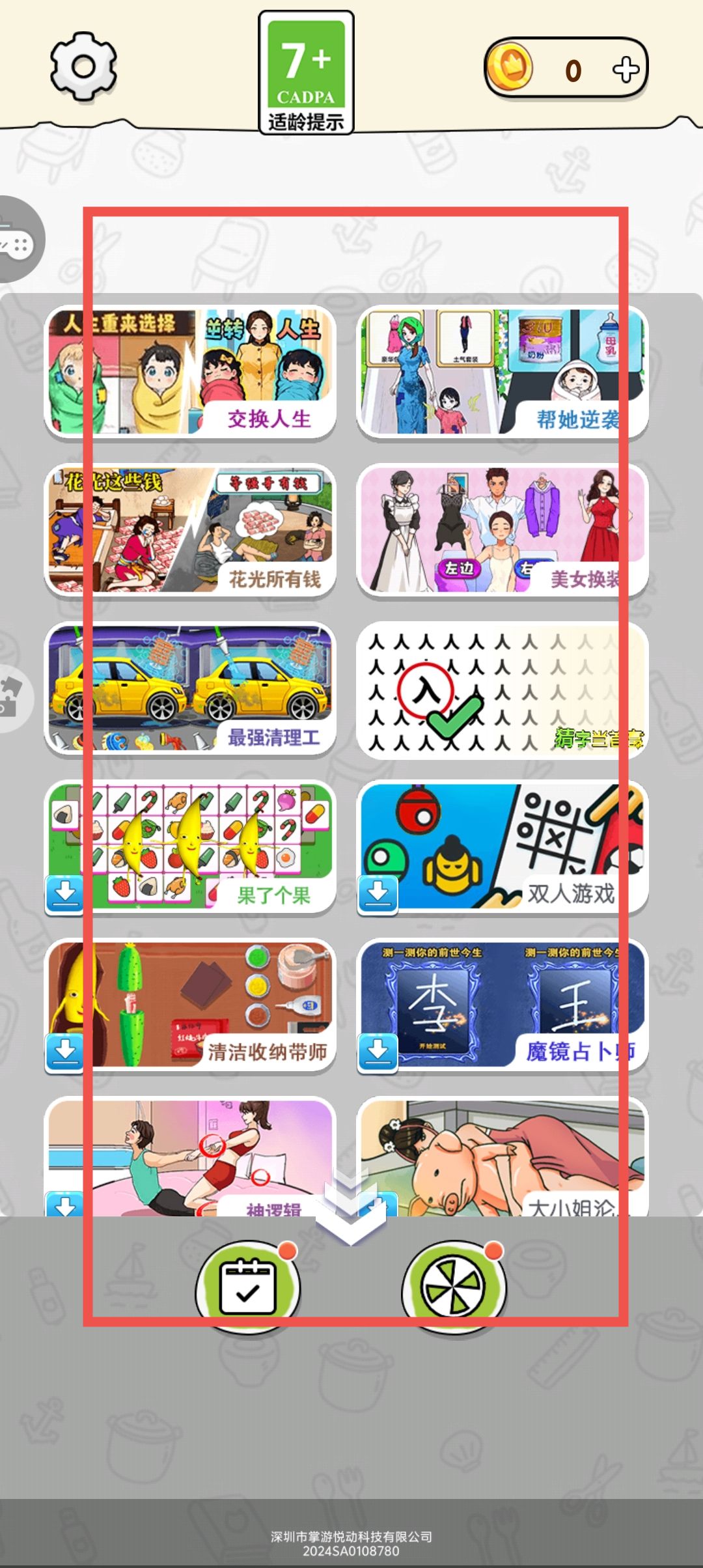
Task: Open the character-spotting puzzle game card
Action: [502, 688]
